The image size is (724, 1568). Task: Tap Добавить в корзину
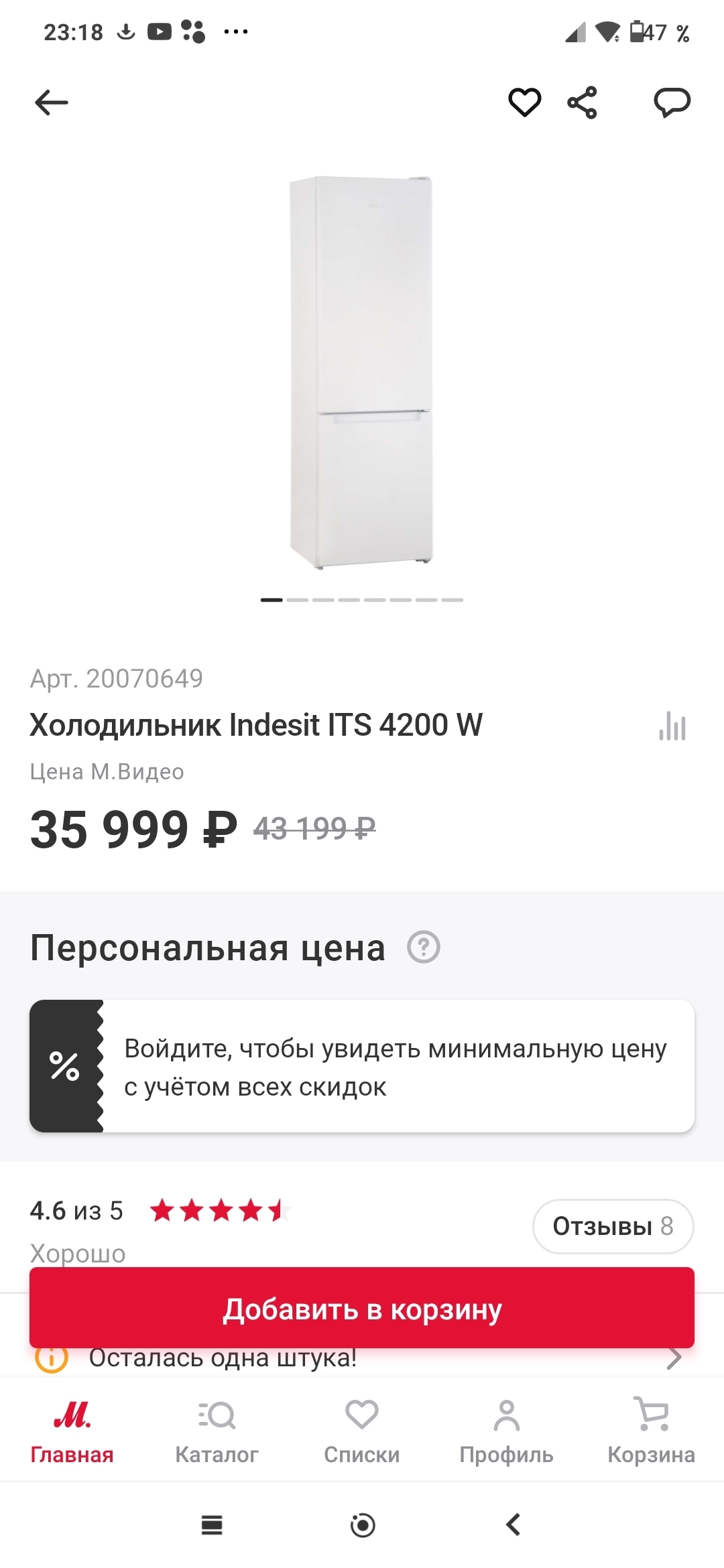point(362,1308)
